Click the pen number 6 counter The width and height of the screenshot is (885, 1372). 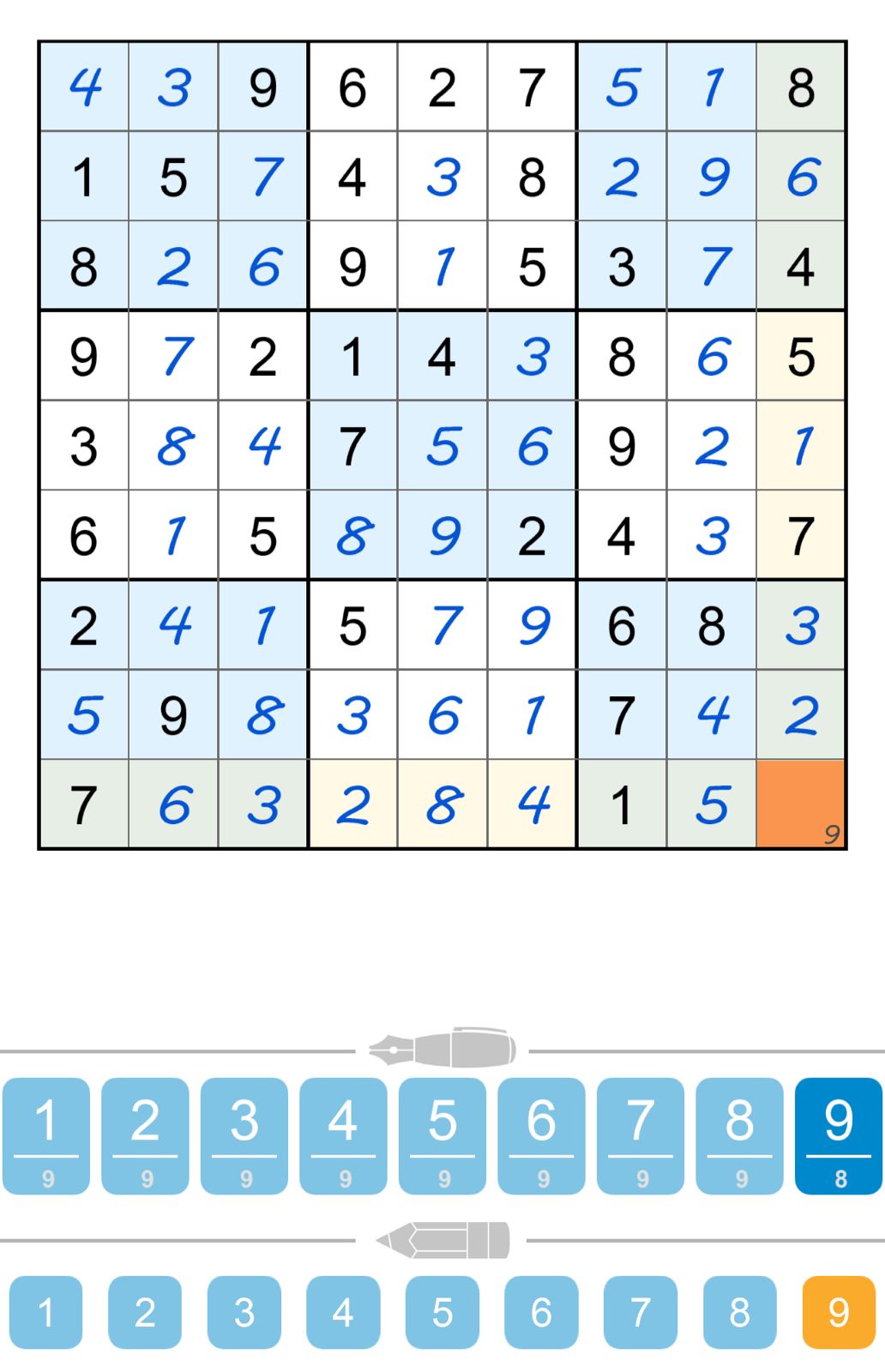click(x=540, y=1130)
